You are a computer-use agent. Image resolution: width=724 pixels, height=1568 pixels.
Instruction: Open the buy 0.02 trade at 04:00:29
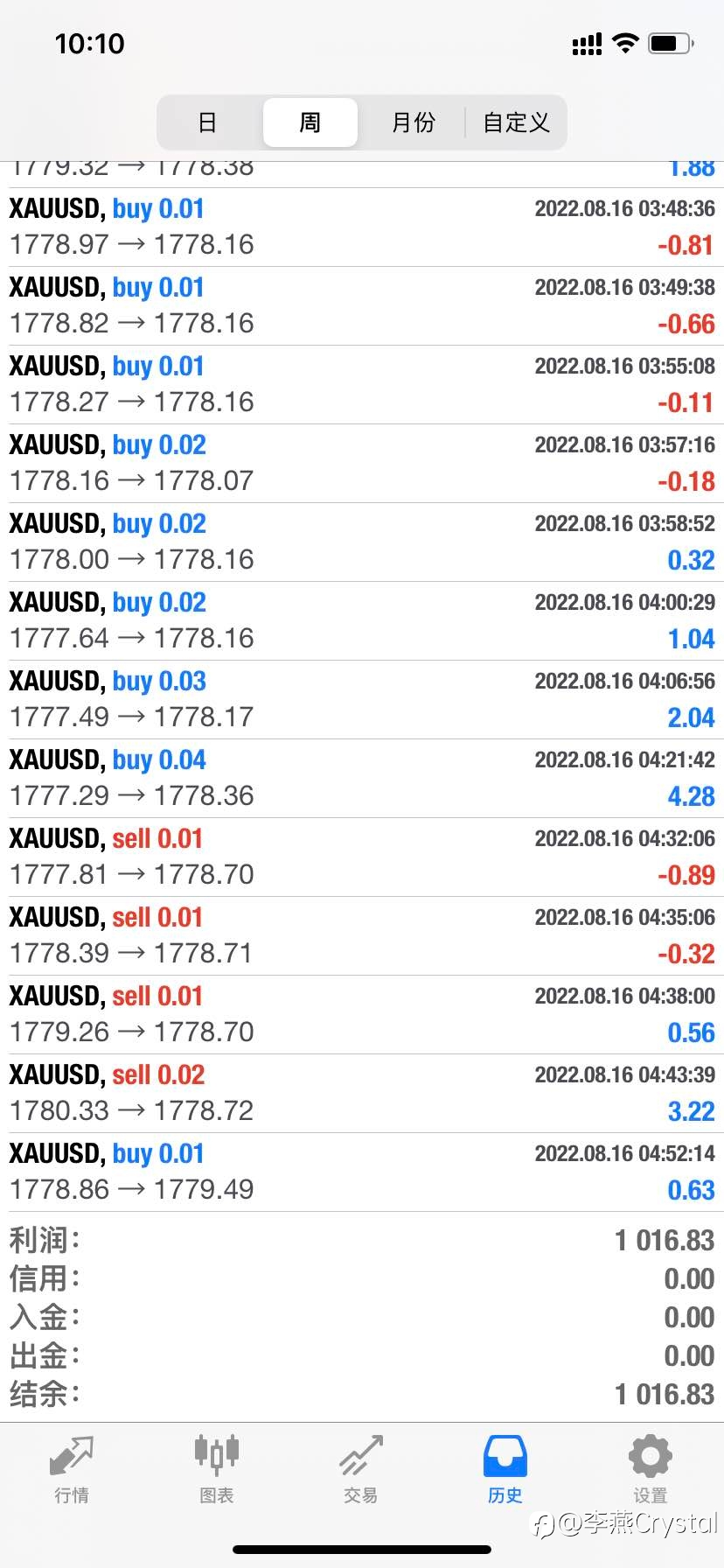point(362,621)
